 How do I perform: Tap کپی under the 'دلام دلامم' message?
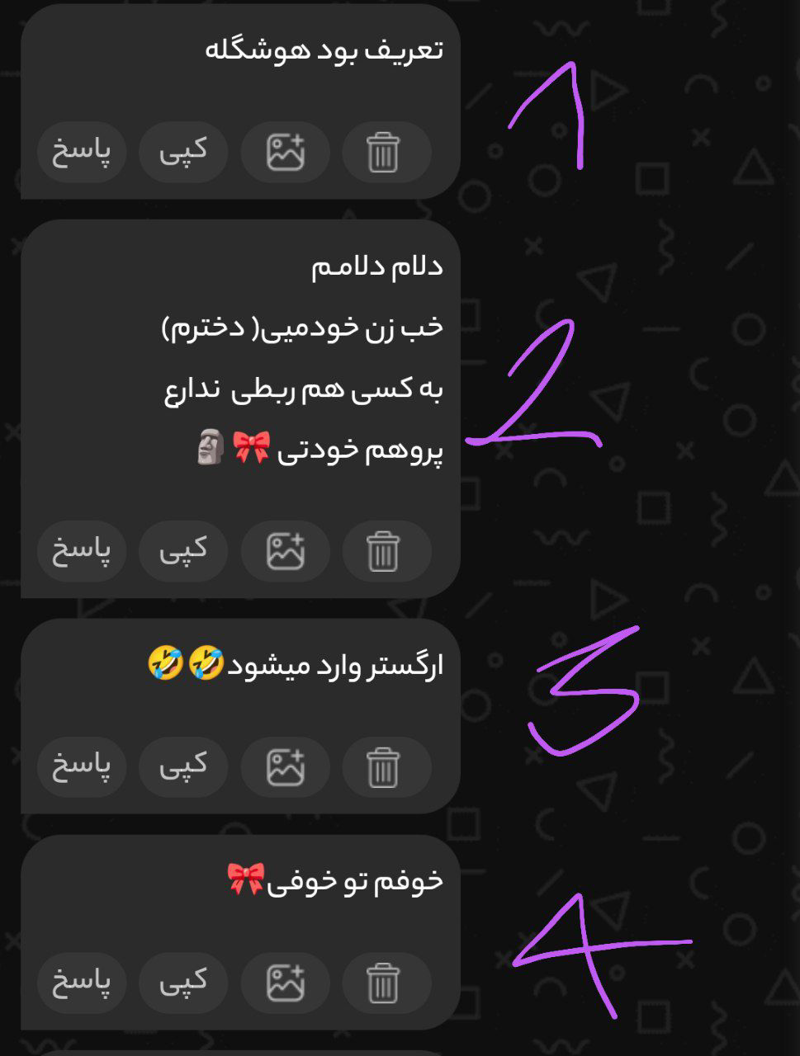point(183,550)
